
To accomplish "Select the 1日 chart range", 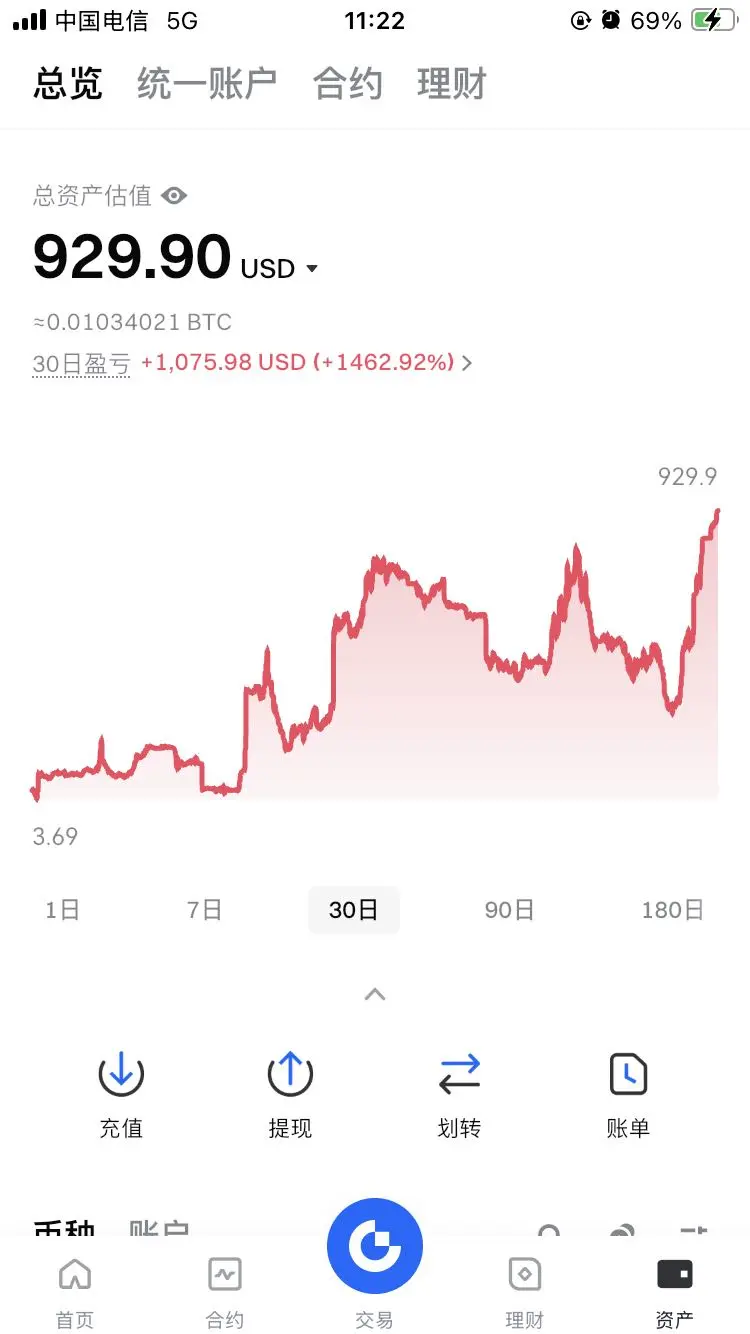I will 62,910.
